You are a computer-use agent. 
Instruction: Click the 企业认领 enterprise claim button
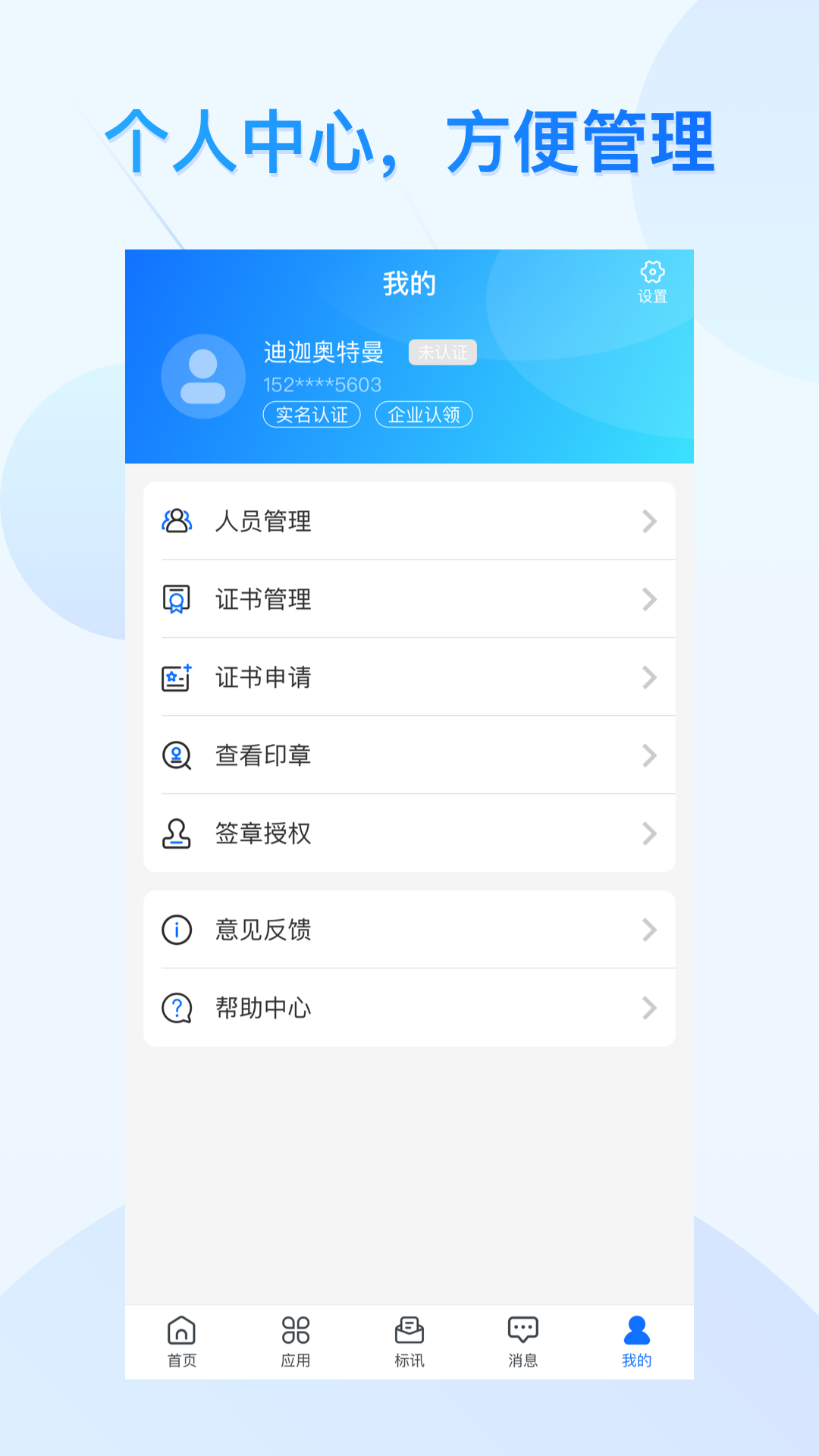pos(423,415)
